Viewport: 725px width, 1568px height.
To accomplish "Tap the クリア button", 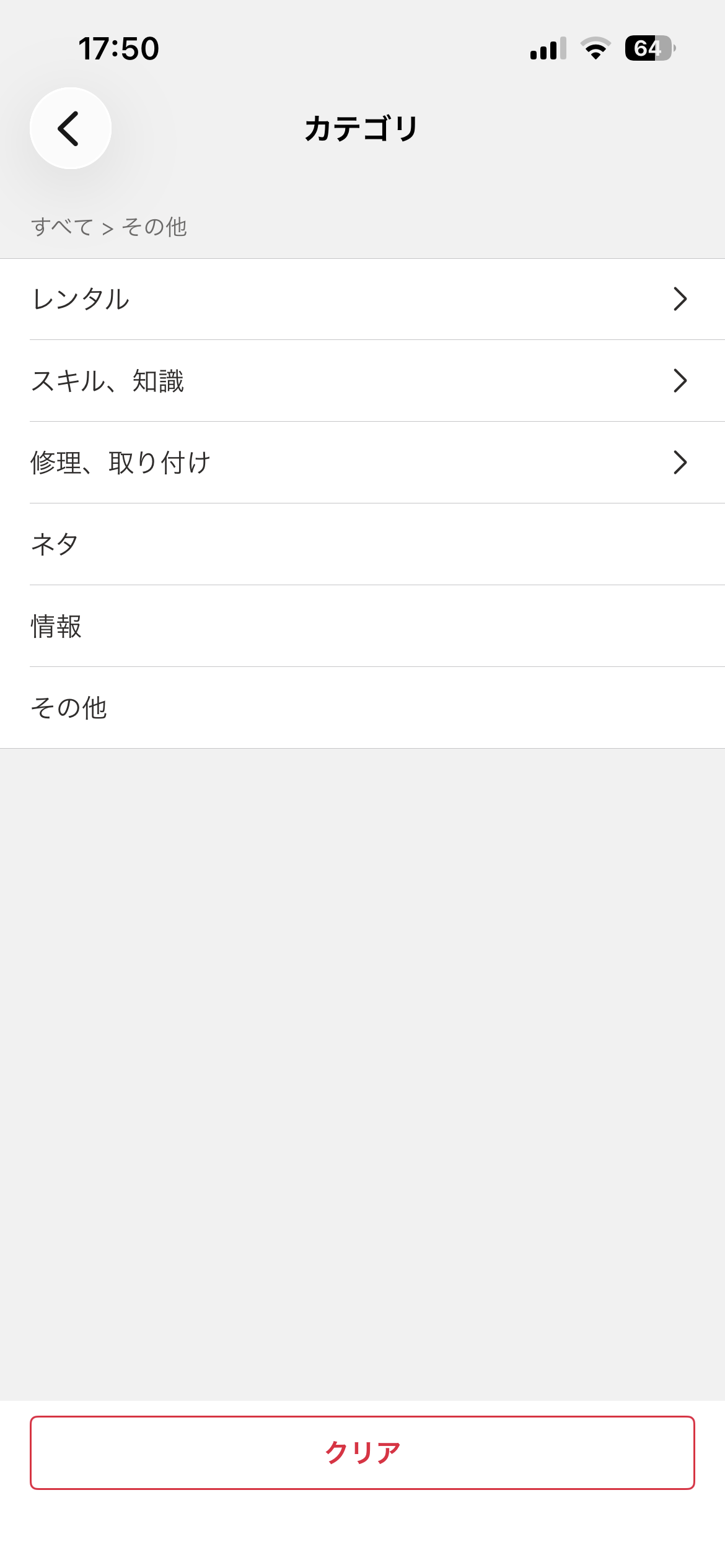I will coord(362,1452).
